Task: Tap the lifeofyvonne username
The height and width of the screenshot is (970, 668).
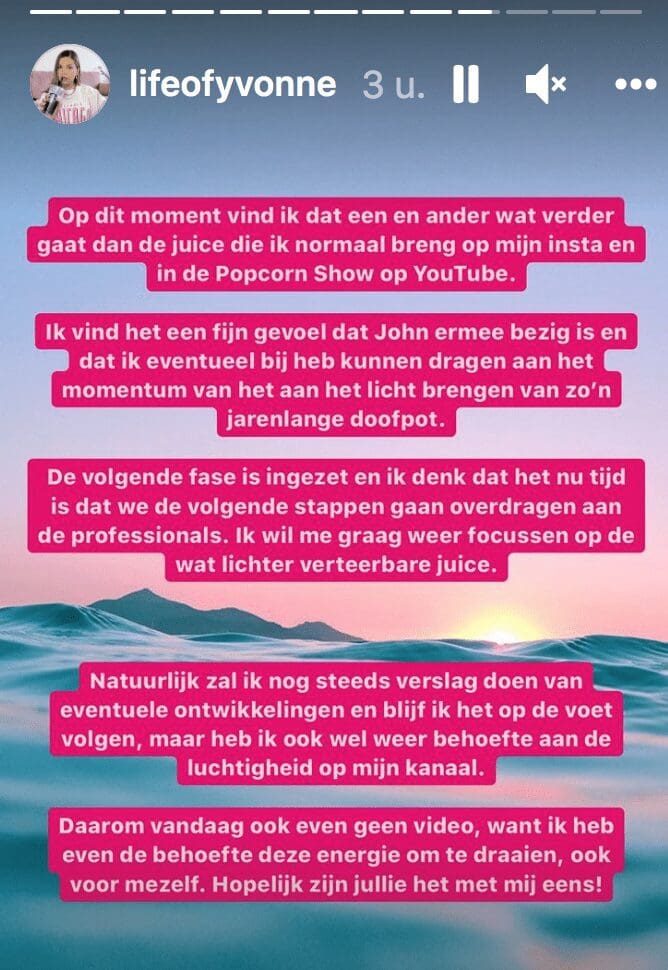Action: pyautogui.click(x=233, y=84)
